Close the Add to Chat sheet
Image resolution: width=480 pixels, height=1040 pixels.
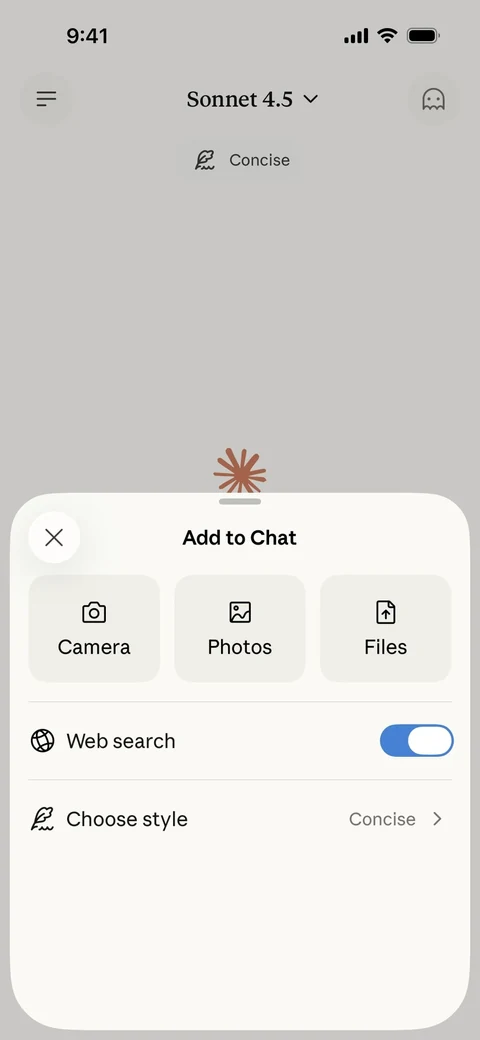pyautogui.click(x=54, y=537)
